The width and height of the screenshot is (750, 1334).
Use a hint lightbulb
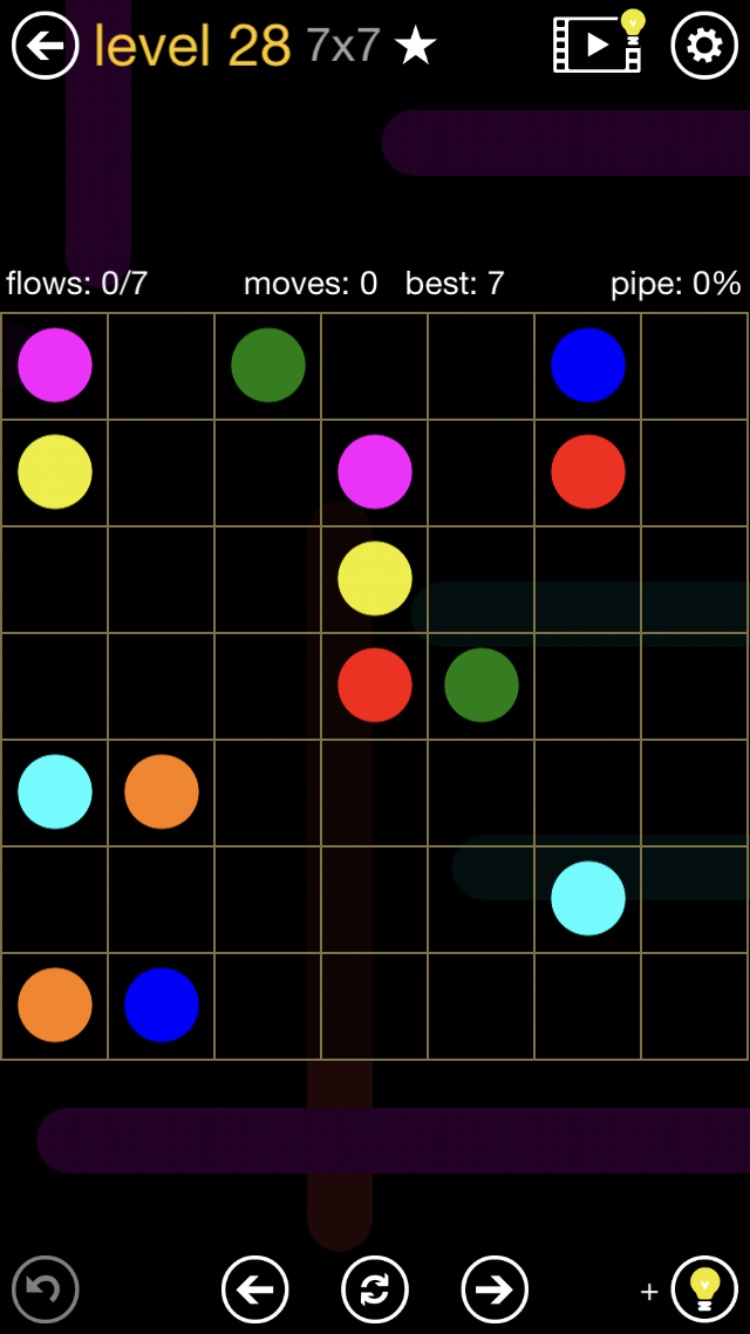click(704, 1289)
